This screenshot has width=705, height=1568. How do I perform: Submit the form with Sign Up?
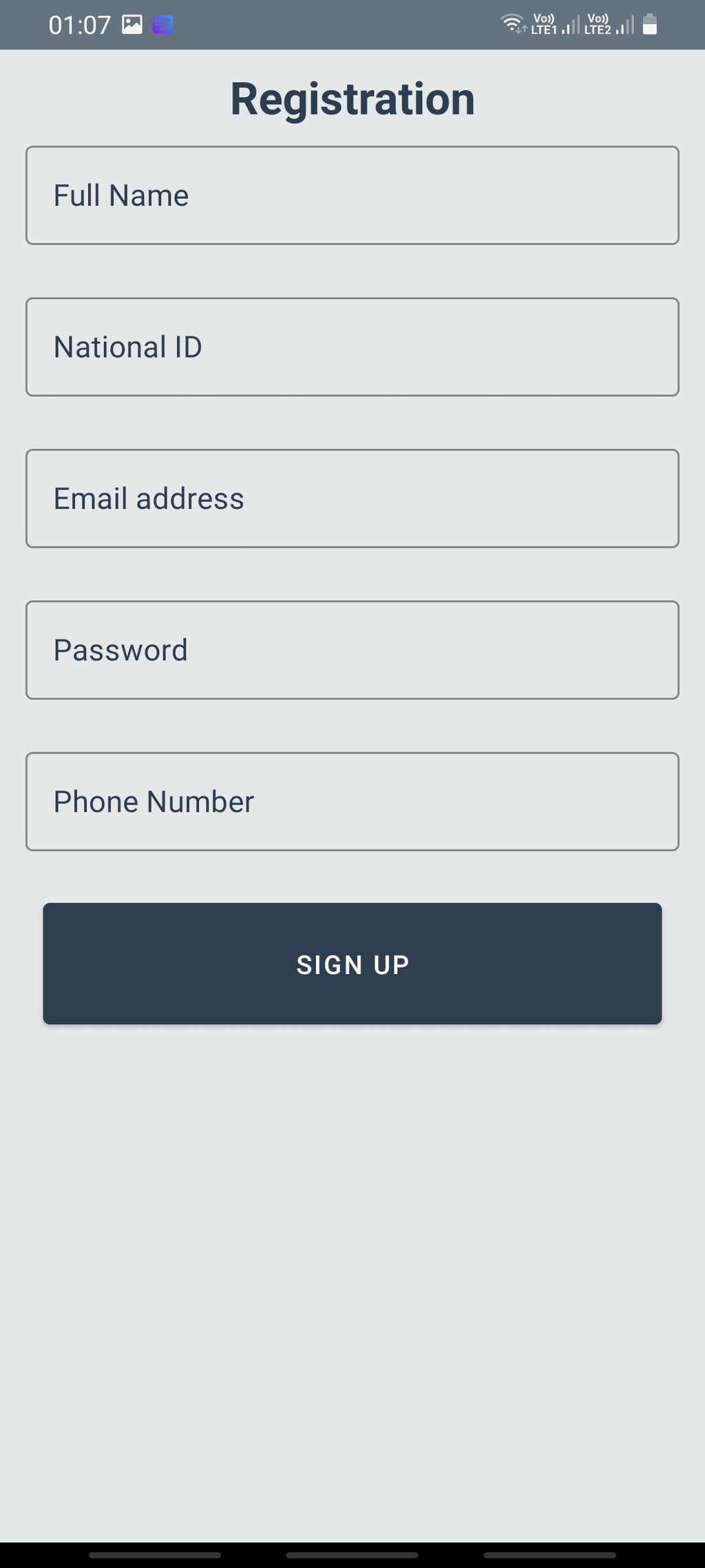click(x=352, y=963)
